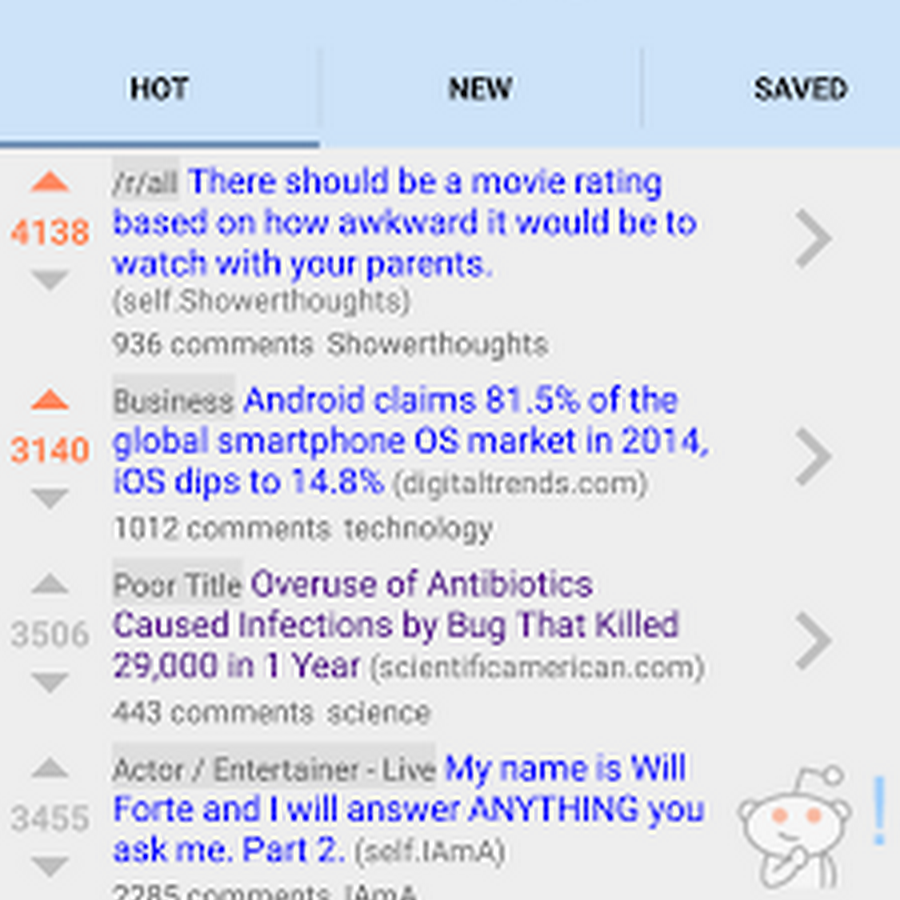Upvote the Android 81.5% market post

tap(50, 401)
